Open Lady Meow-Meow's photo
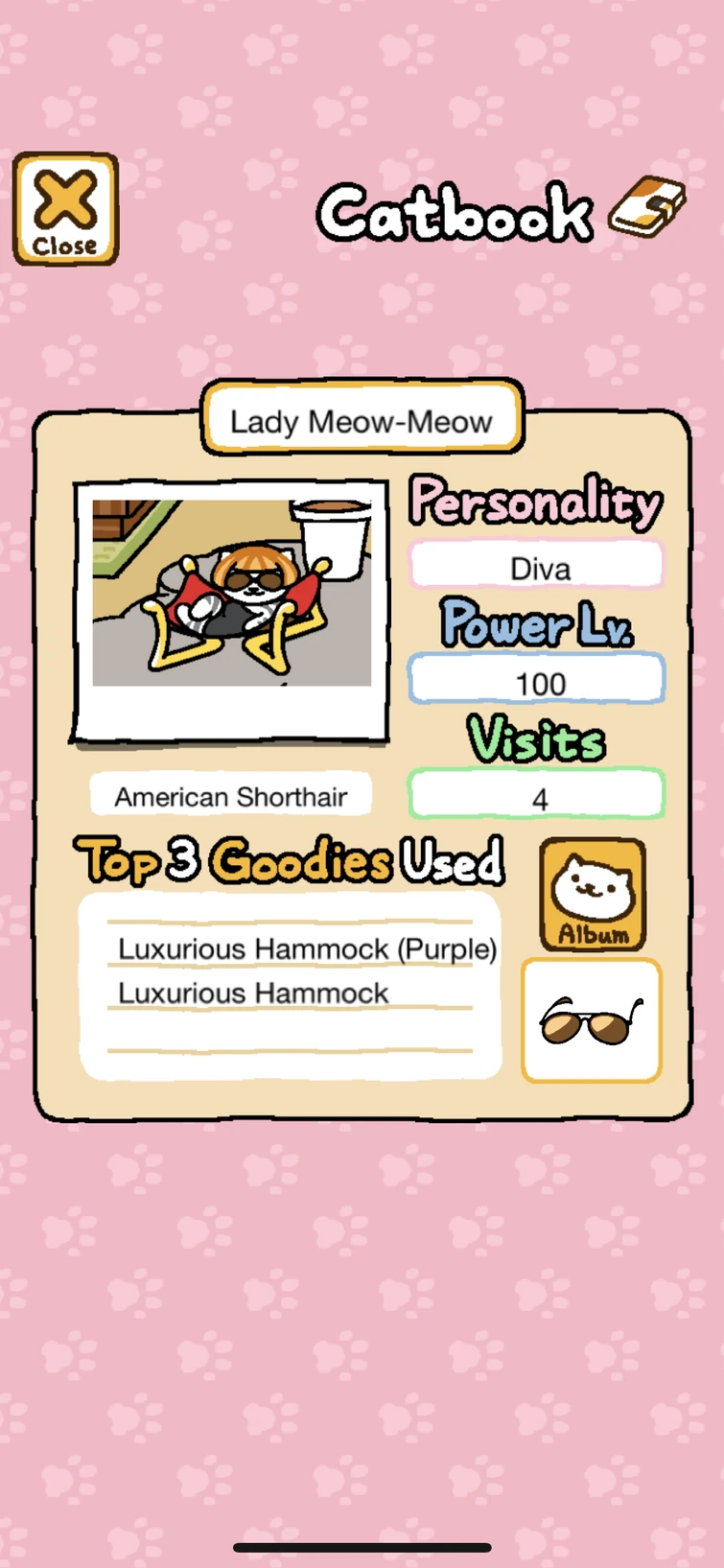Image resolution: width=724 pixels, height=1568 pixels. 231,613
